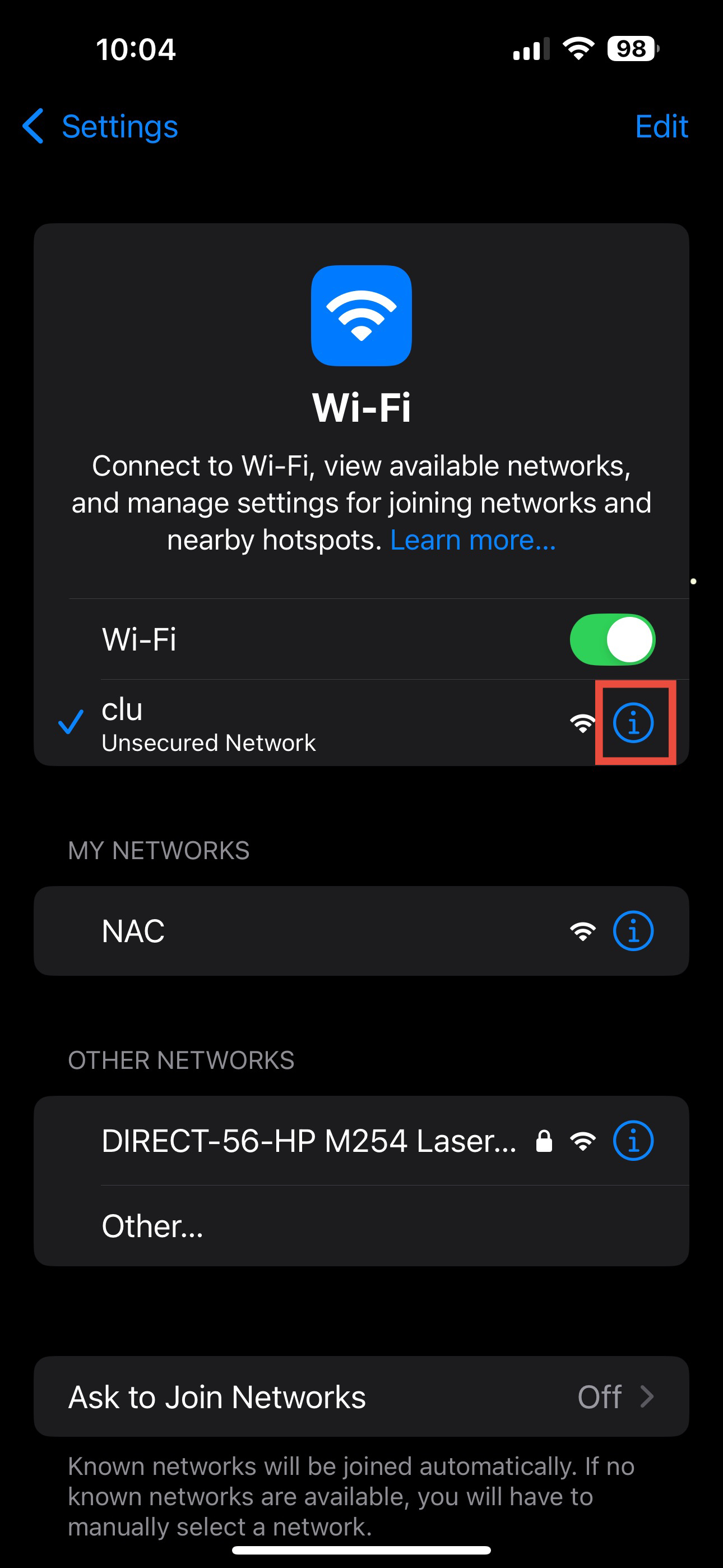723x1568 pixels.
Task: Open Ask to Join Networks setting
Action: click(x=361, y=1396)
